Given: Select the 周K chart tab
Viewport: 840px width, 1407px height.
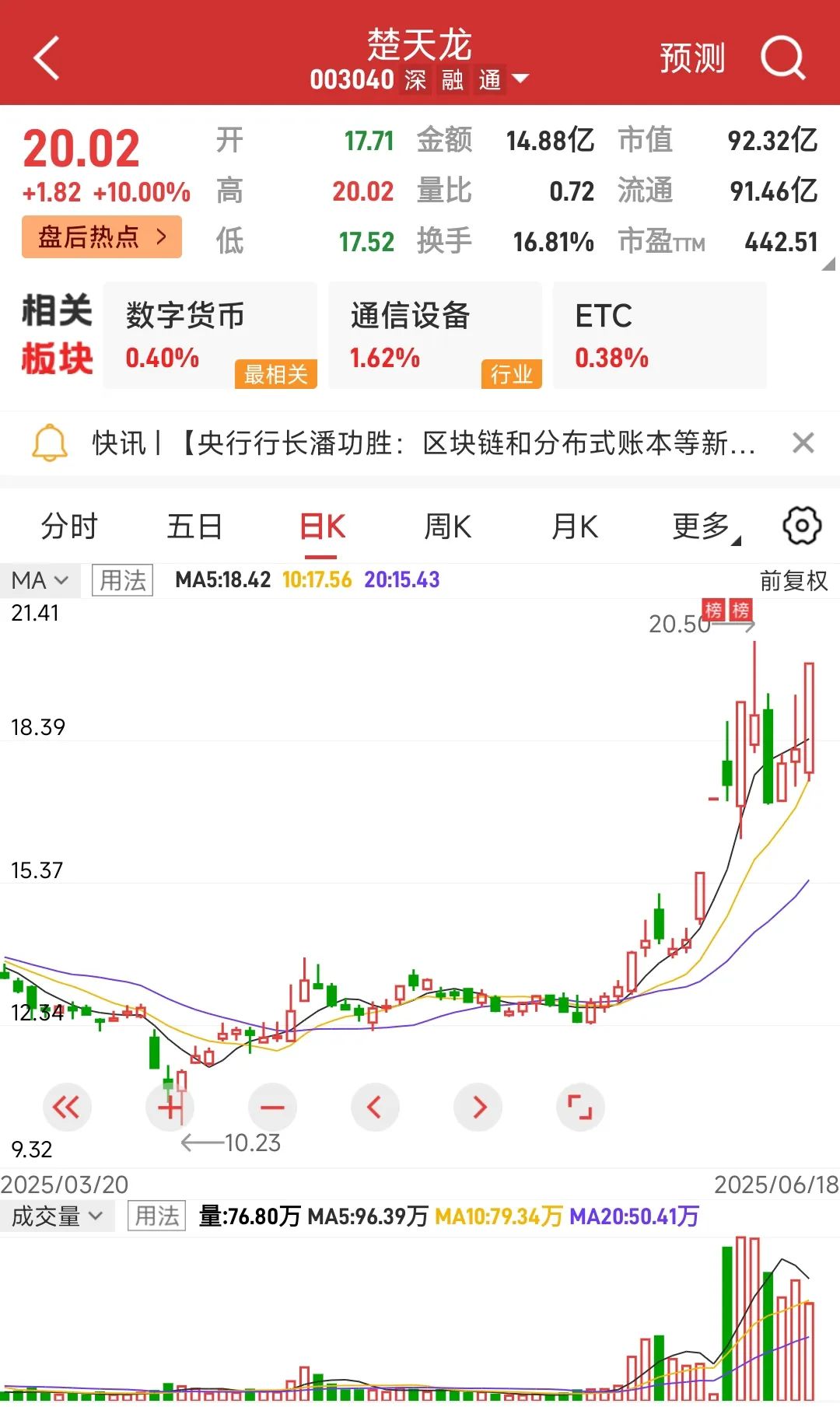Looking at the screenshot, I should click(447, 527).
